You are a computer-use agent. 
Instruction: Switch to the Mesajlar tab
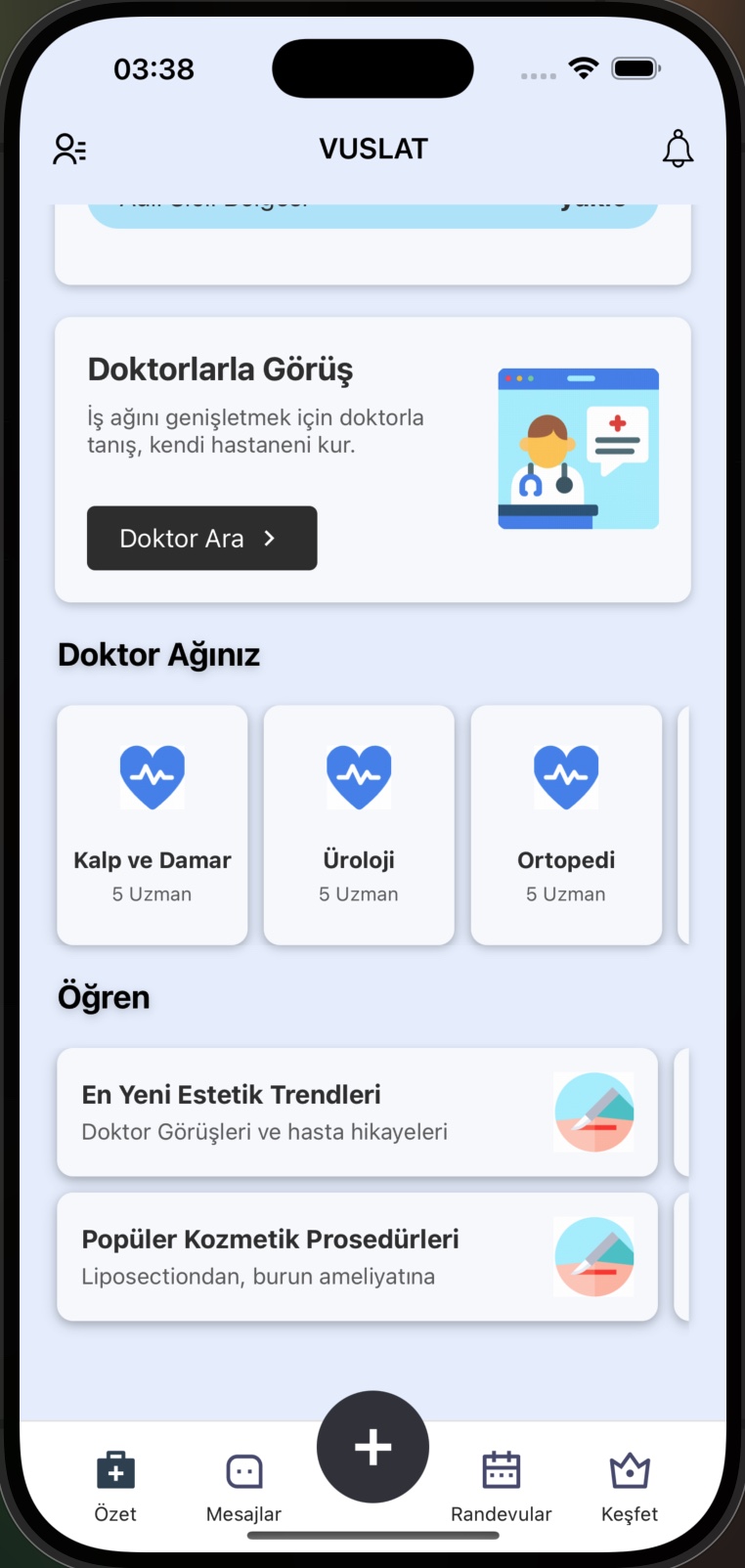(243, 1486)
